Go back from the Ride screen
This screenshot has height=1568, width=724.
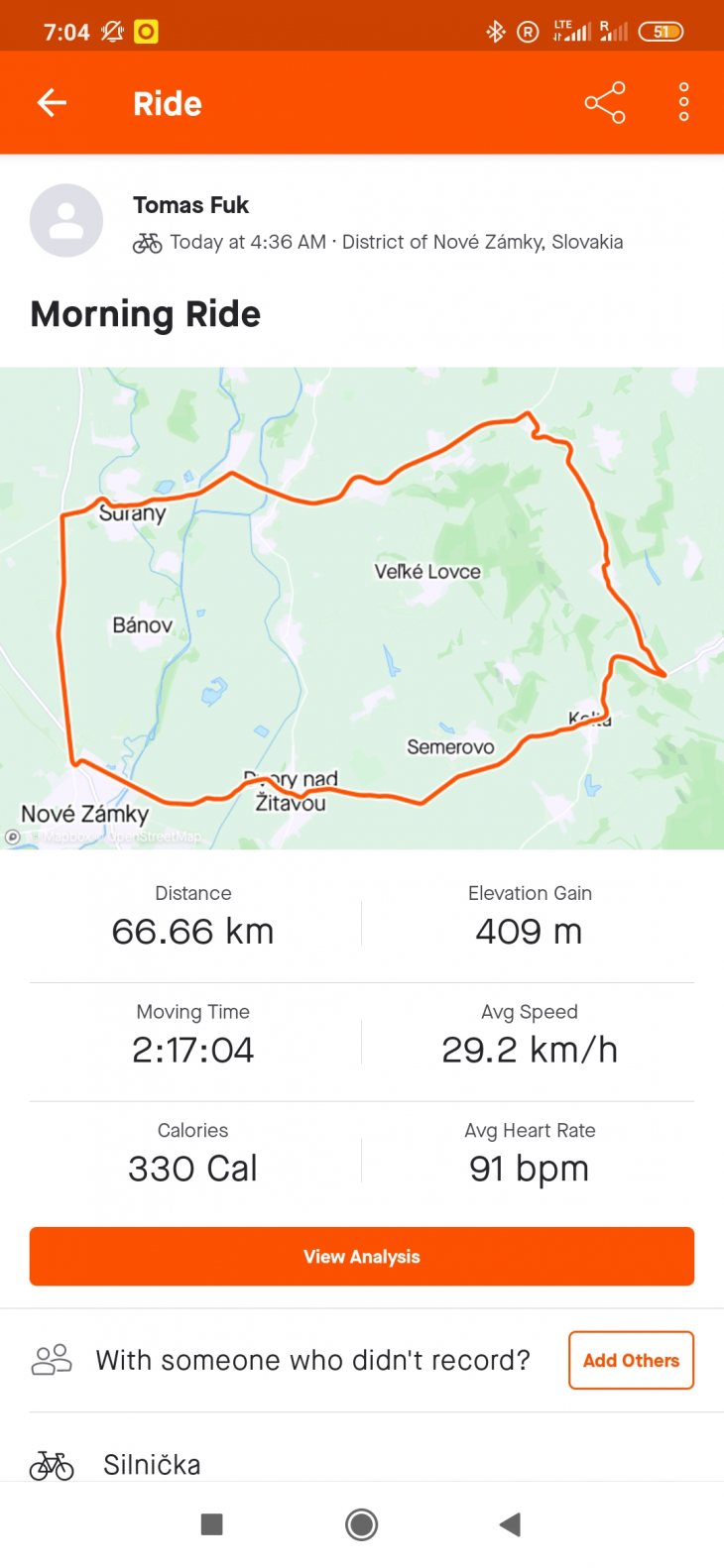pyautogui.click(x=52, y=102)
